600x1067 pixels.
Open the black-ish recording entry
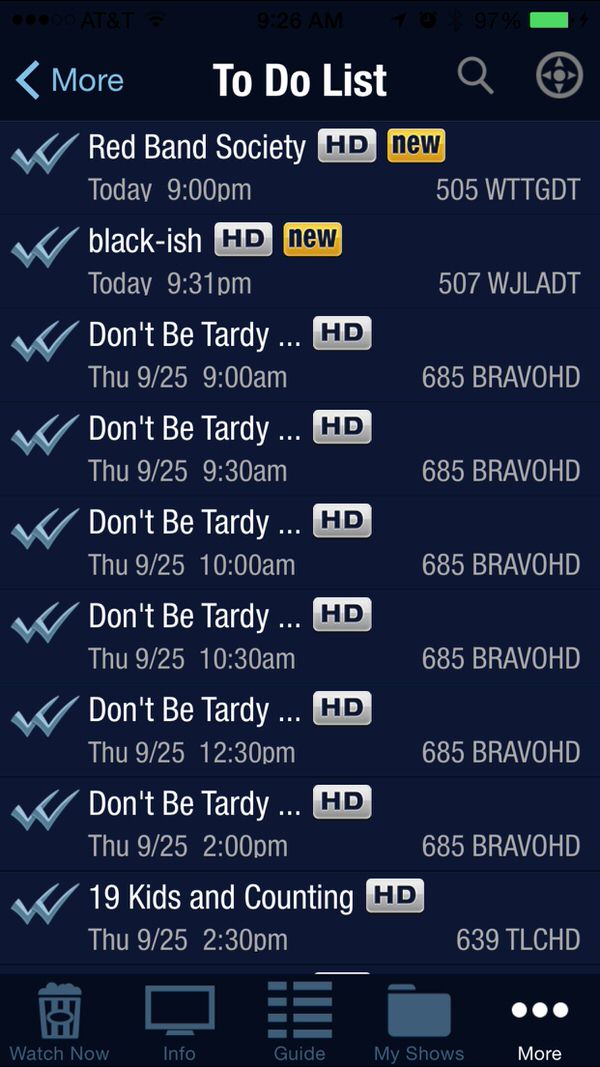[x=300, y=260]
